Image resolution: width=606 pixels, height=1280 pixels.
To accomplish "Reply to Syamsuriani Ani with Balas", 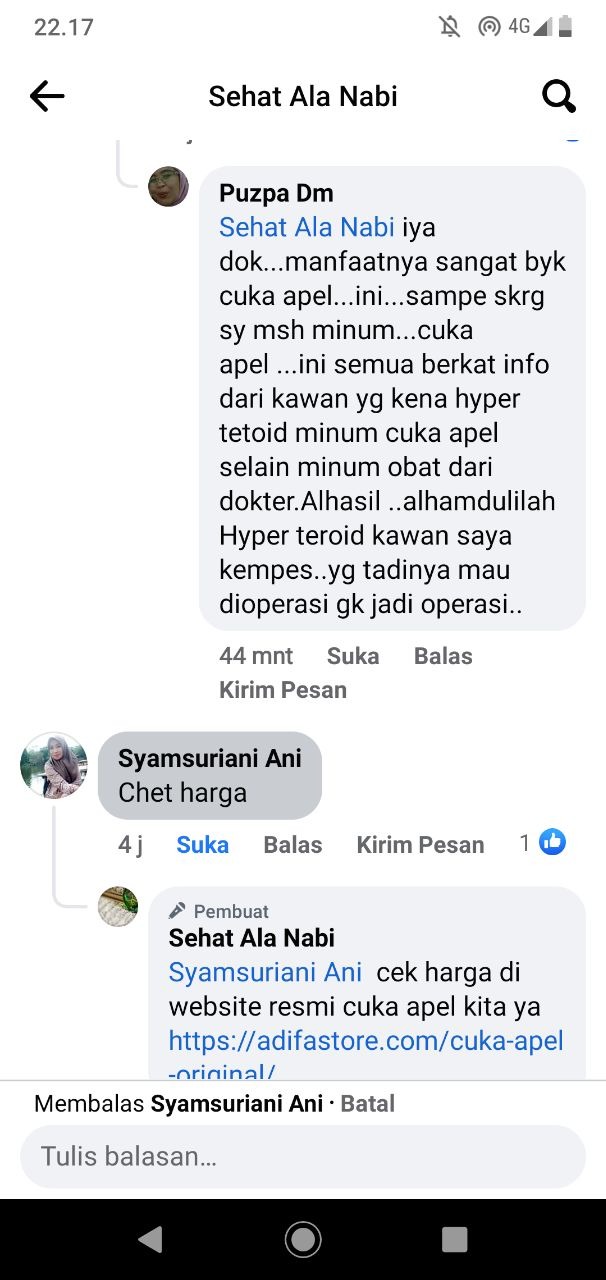I will pos(292,845).
